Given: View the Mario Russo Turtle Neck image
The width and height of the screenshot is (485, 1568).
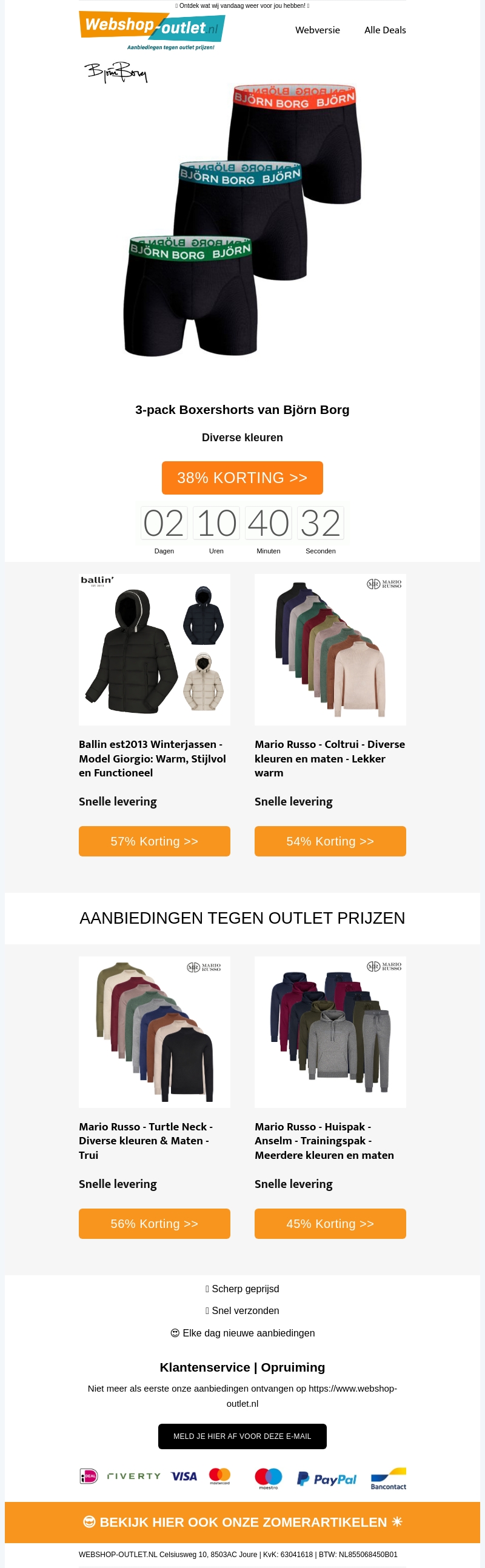Looking at the screenshot, I should [x=155, y=1032].
